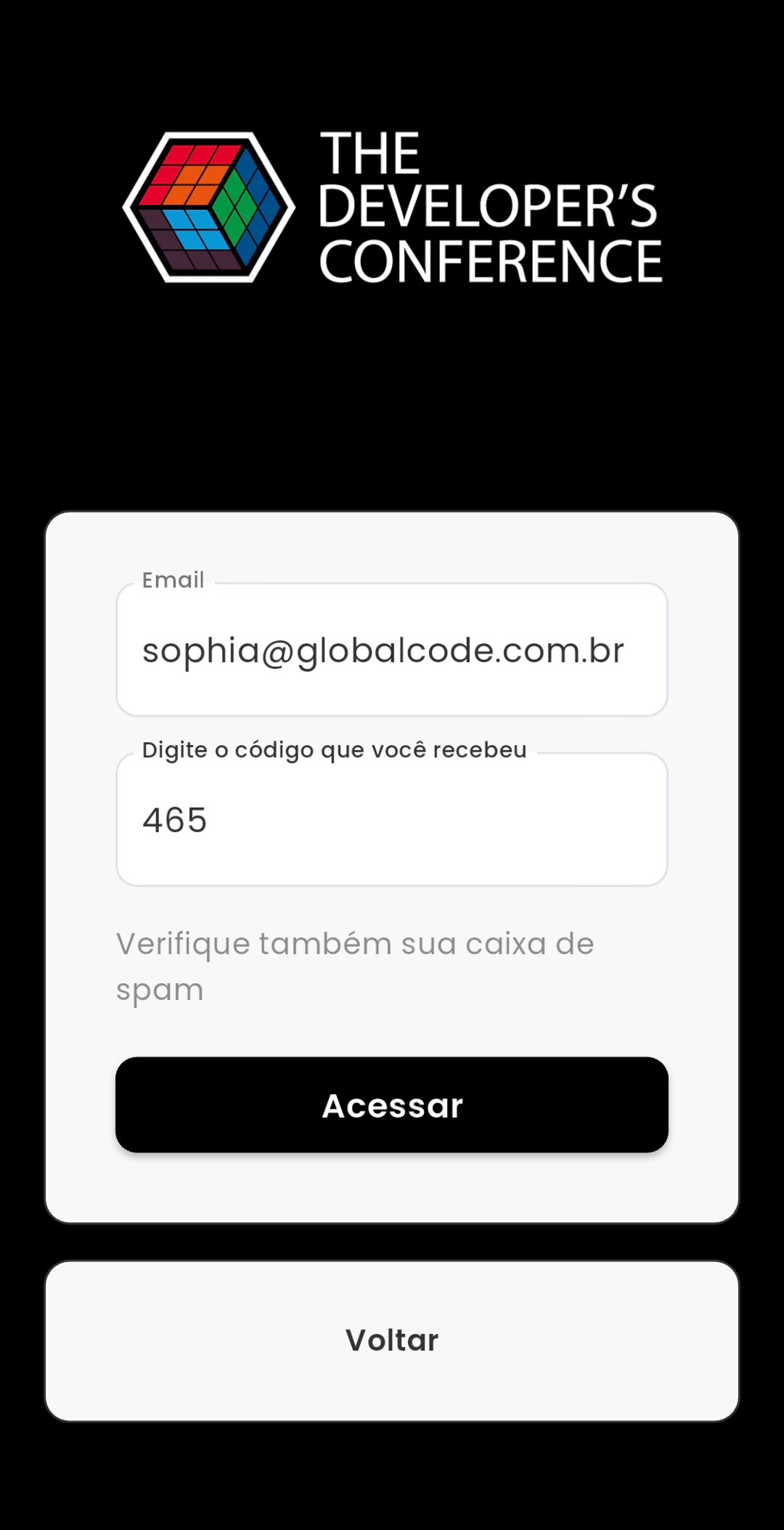Edit the Email field
This screenshot has width=784, height=1530.
pos(392,649)
